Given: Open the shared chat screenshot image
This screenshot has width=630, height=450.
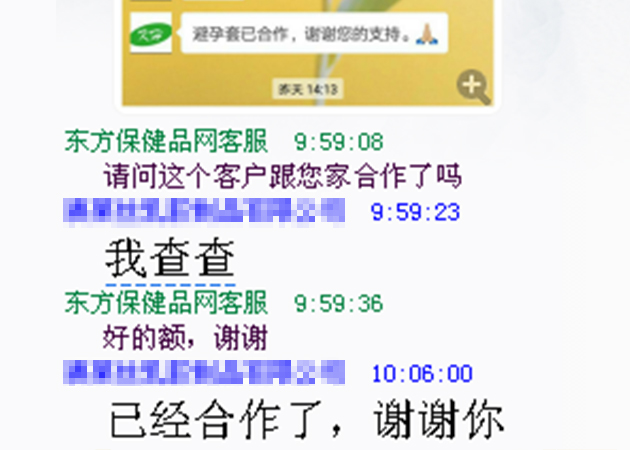Looking at the screenshot, I should [300, 50].
